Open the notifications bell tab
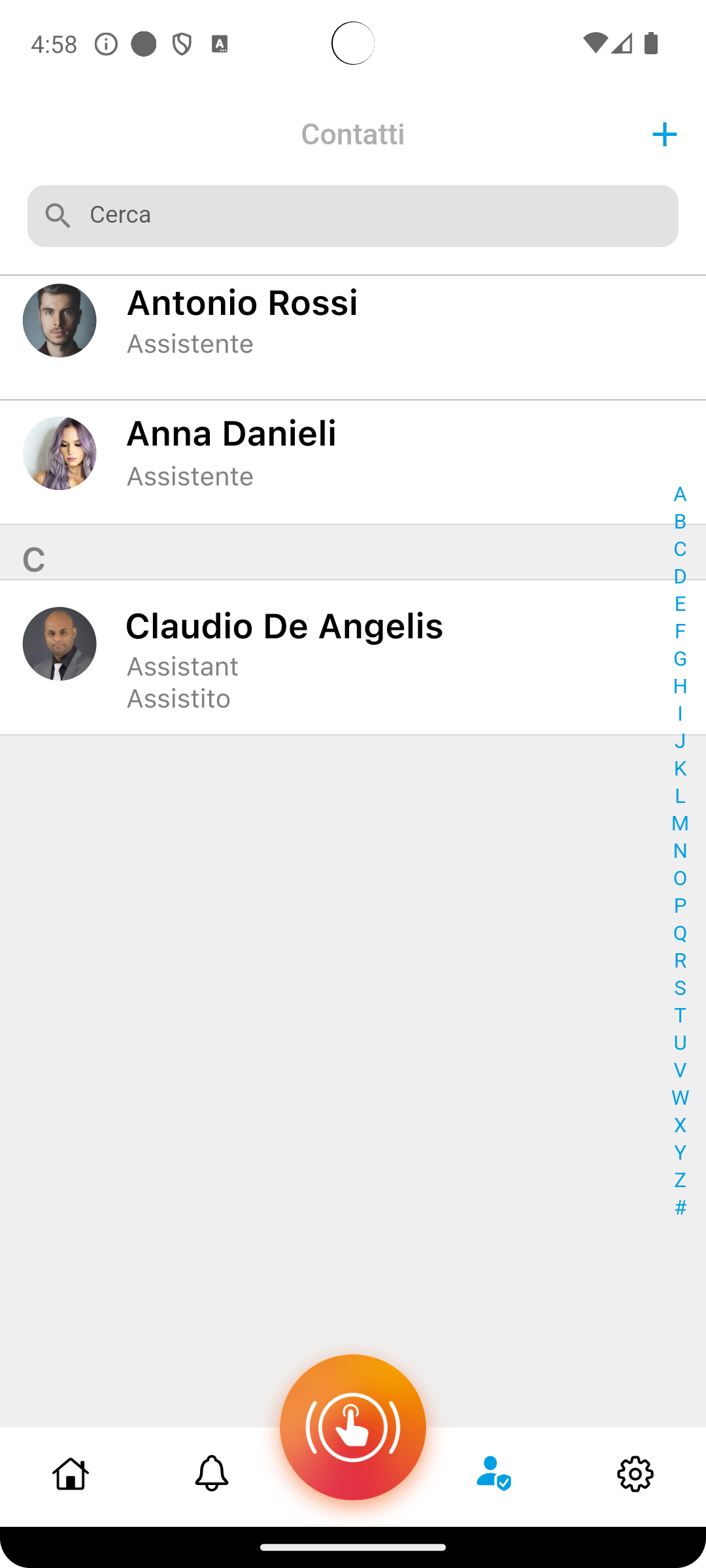This screenshot has width=706, height=1568. (x=212, y=1474)
